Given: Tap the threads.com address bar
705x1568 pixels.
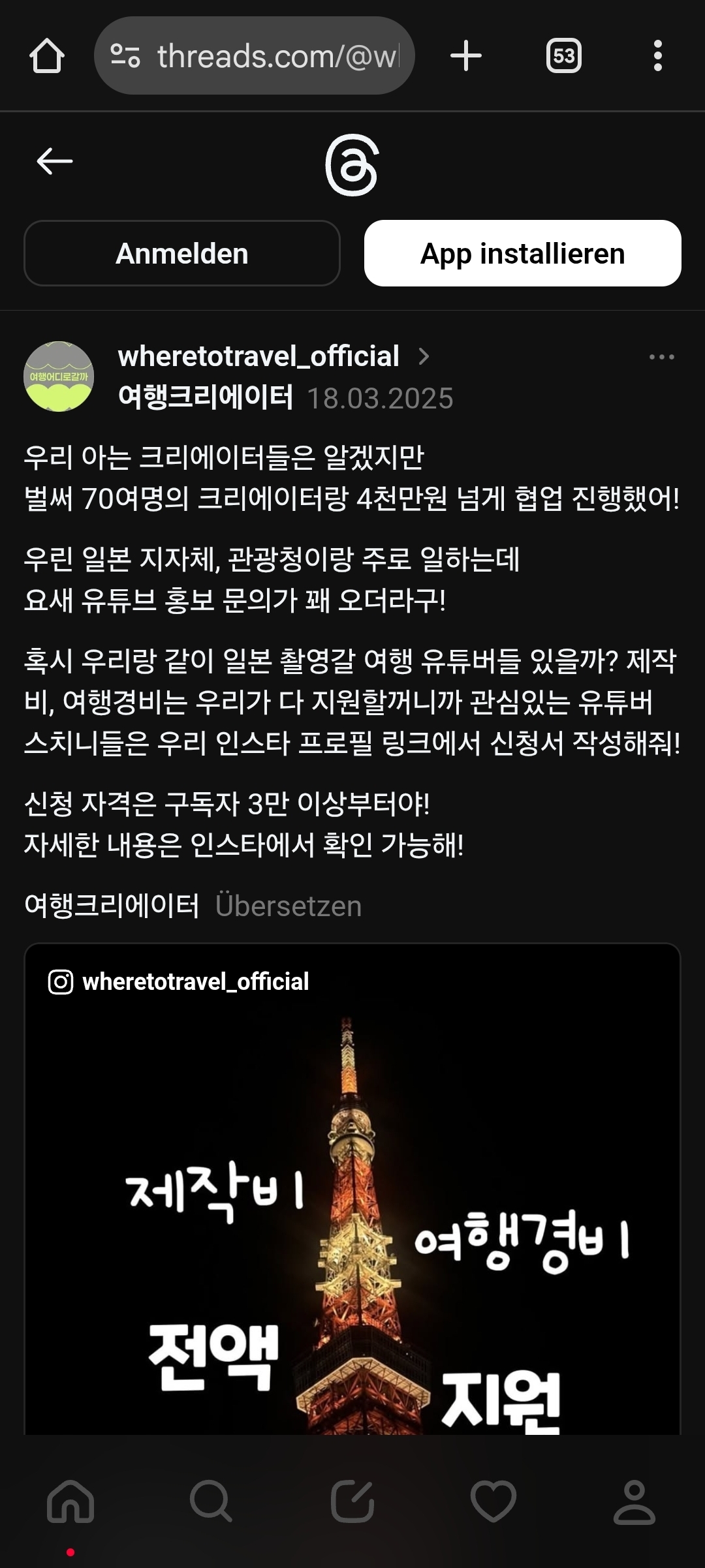Looking at the screenshot, I should pyautogui.click(x=255, y=56).
